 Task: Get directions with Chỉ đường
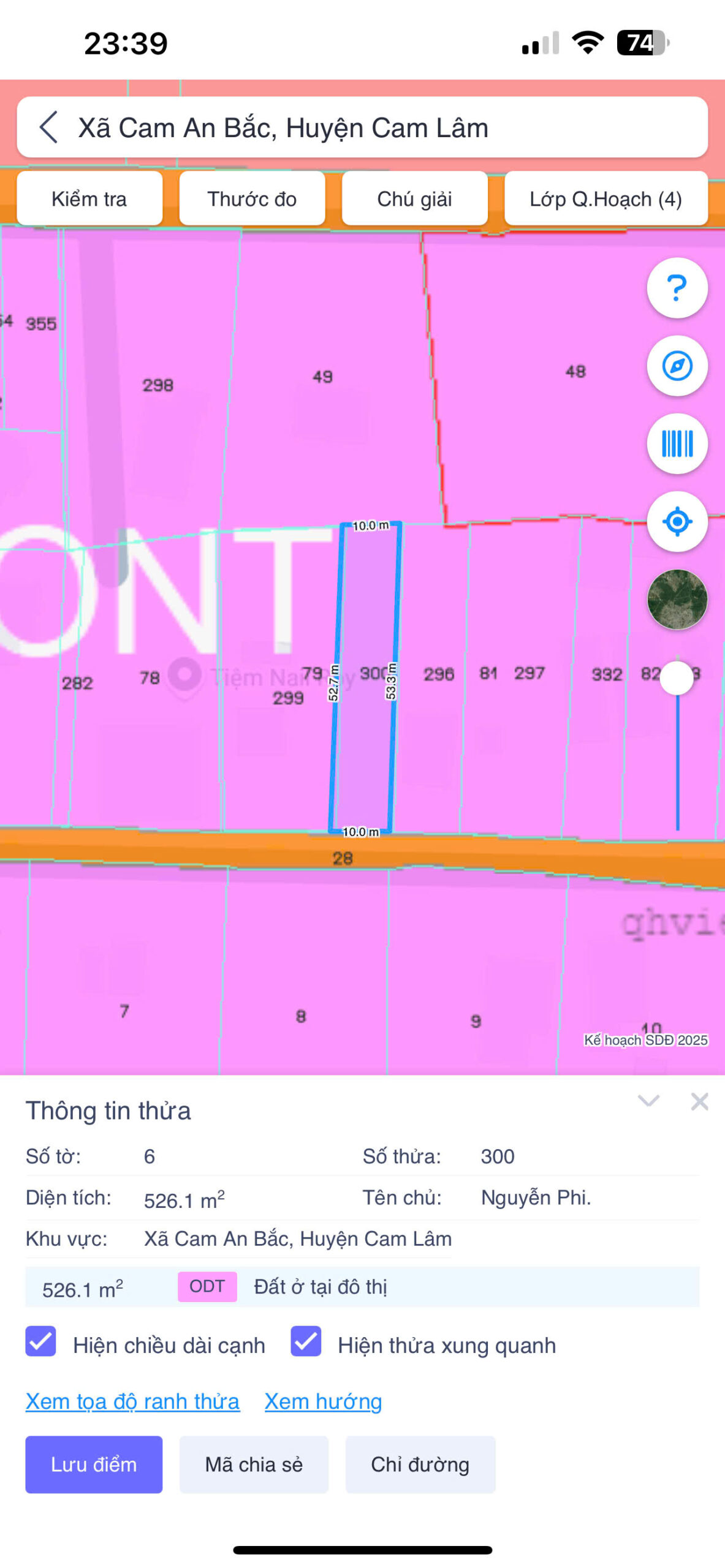[420, 1464]
